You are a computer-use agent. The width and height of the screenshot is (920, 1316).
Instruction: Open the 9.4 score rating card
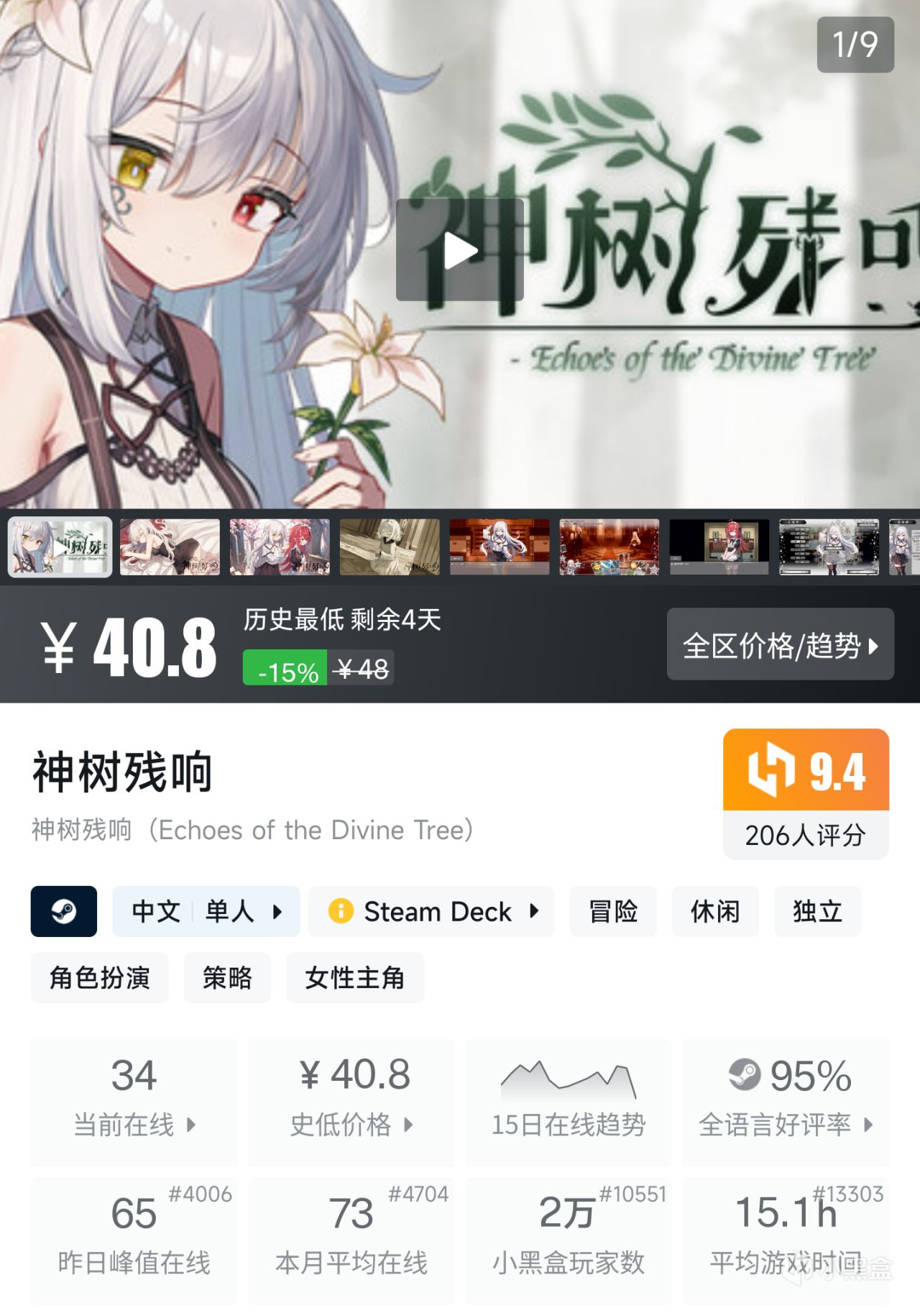click(806, 794)
